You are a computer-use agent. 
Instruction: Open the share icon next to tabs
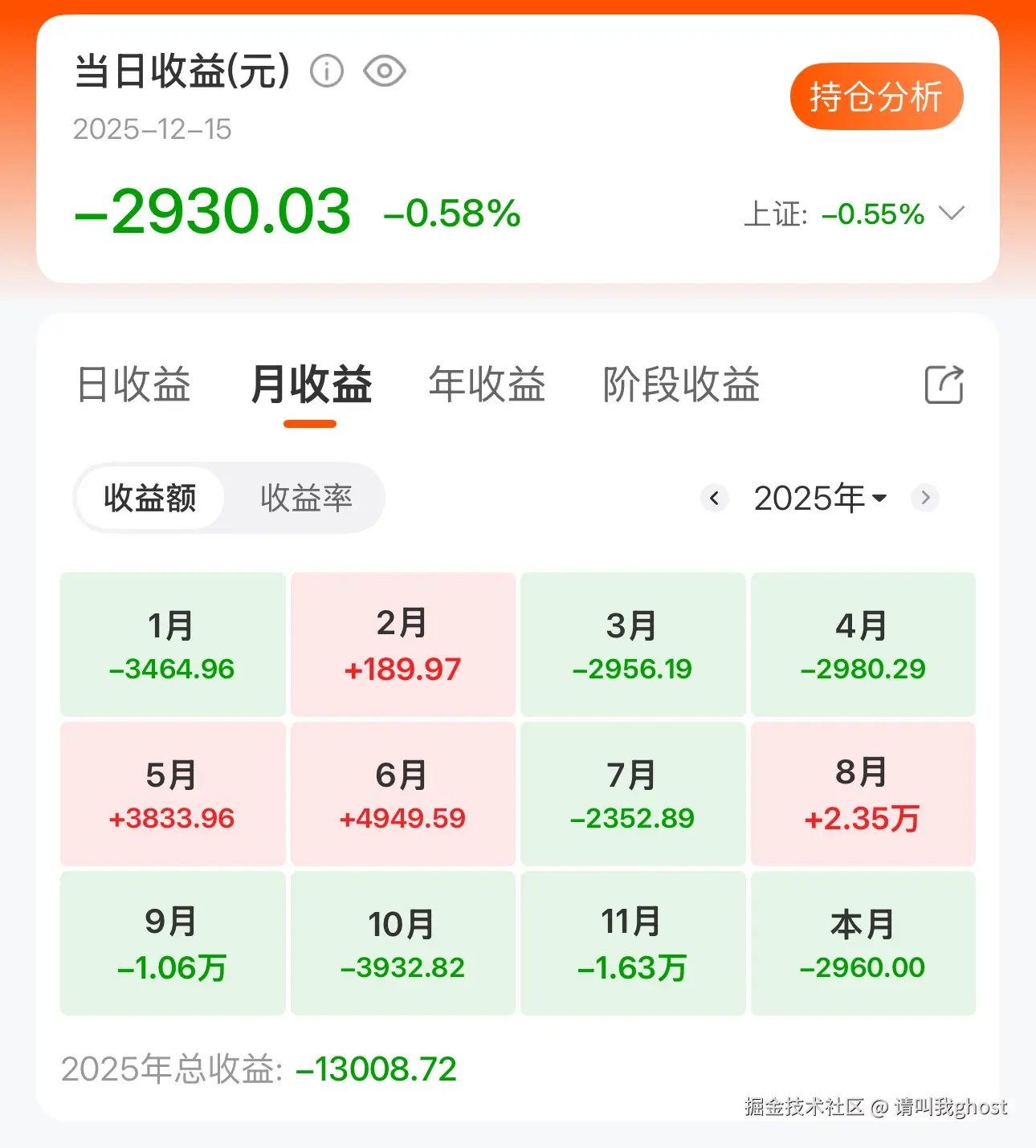point(944,385)
